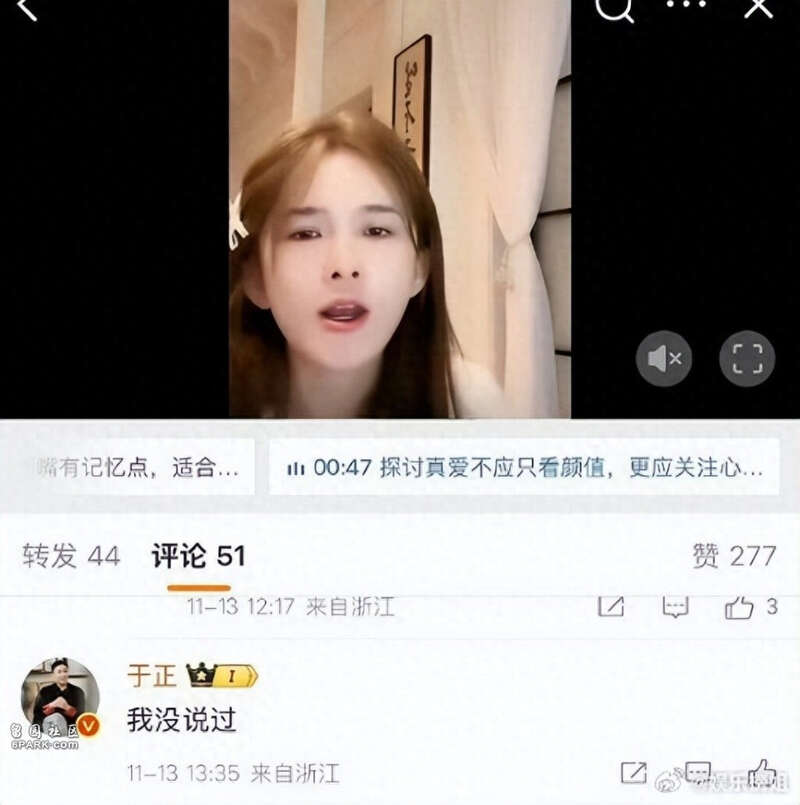The height and width of the screenshot is (805, 800).
Task: Close the video with the X
Action: tap(757, 8)
